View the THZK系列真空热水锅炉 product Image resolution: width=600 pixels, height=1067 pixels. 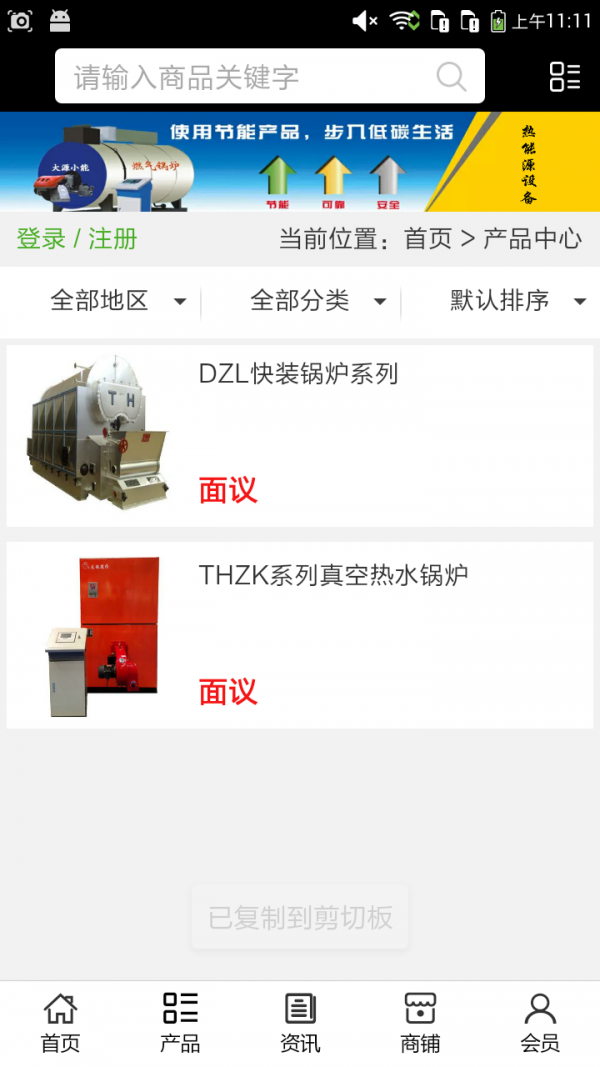point(300,636)
